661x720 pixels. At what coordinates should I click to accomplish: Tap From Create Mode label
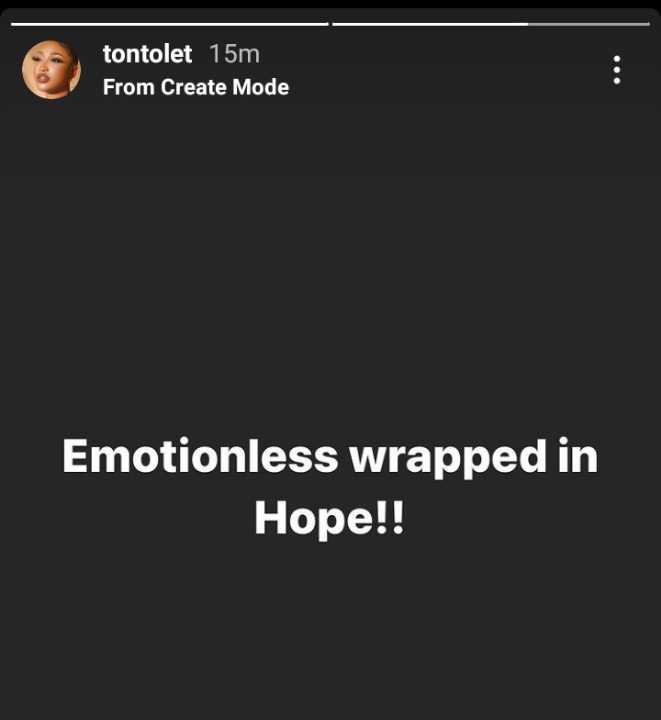pos(196,87)
